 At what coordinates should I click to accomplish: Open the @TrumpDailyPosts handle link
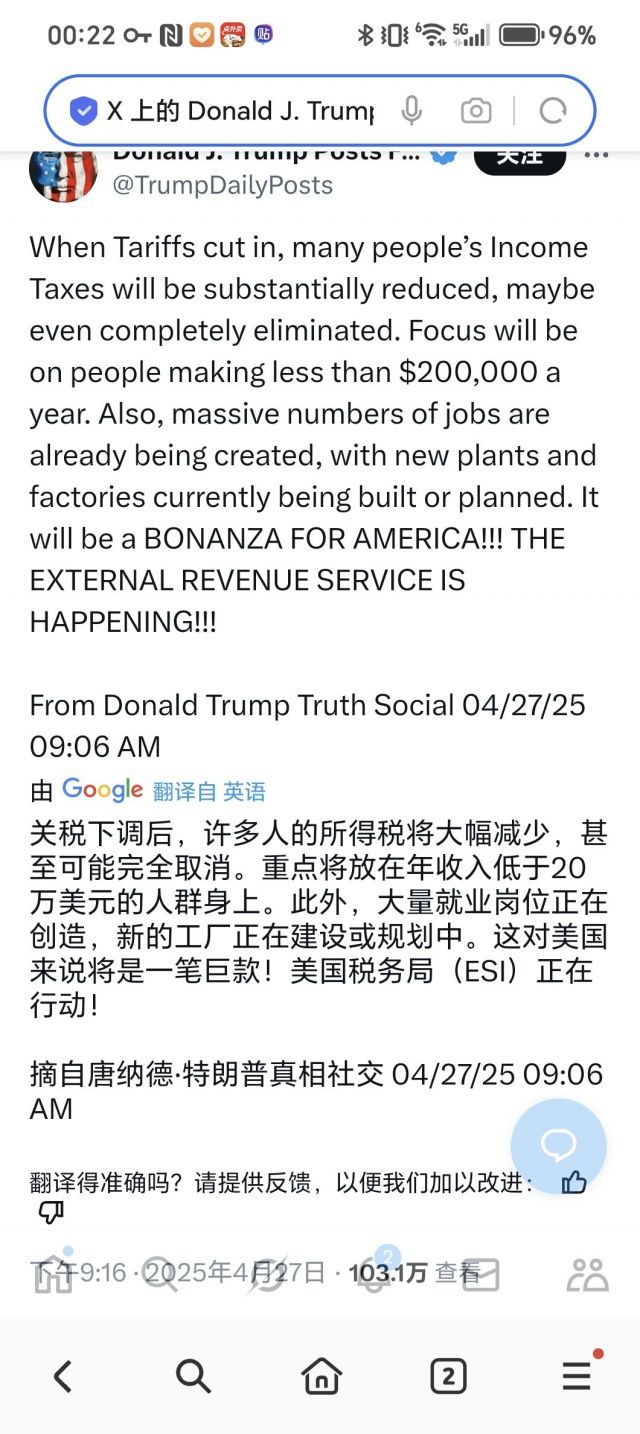point(222,185)
